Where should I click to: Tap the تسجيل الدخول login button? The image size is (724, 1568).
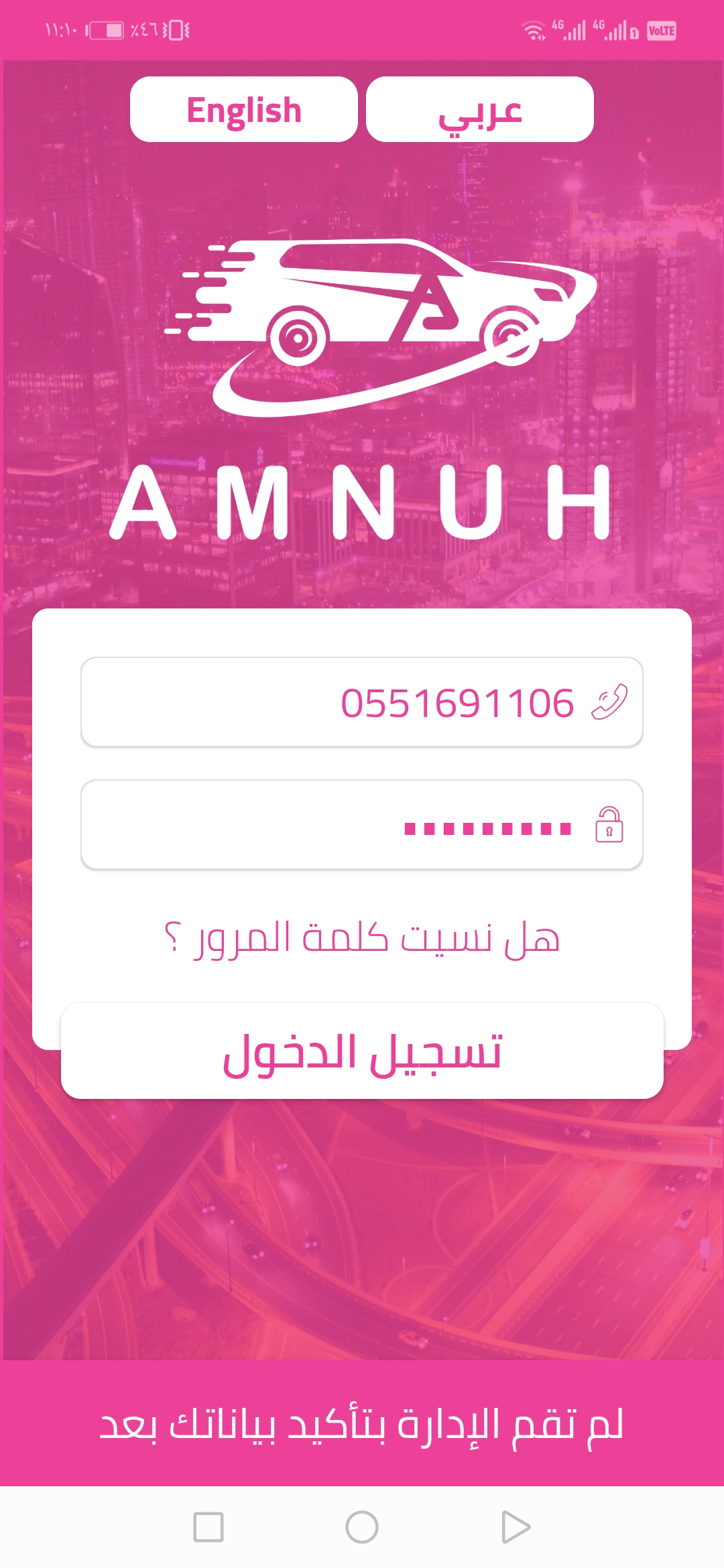[x=362, y=1051]
